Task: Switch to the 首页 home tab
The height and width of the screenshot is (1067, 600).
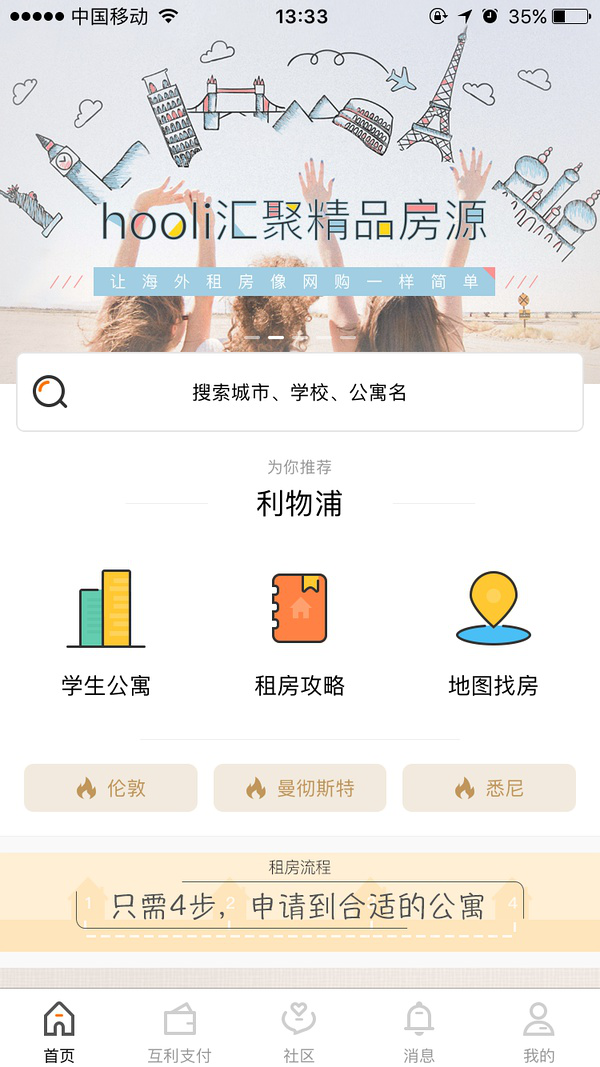Action: tap(60, 1030)
